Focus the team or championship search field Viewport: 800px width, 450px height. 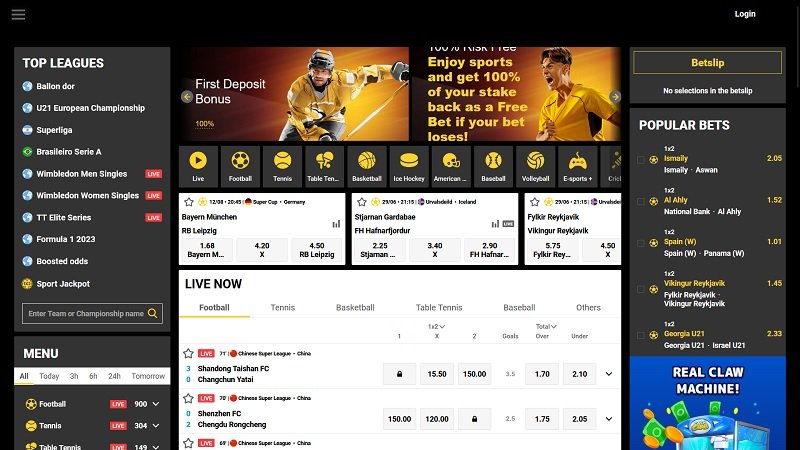point(85,313)
